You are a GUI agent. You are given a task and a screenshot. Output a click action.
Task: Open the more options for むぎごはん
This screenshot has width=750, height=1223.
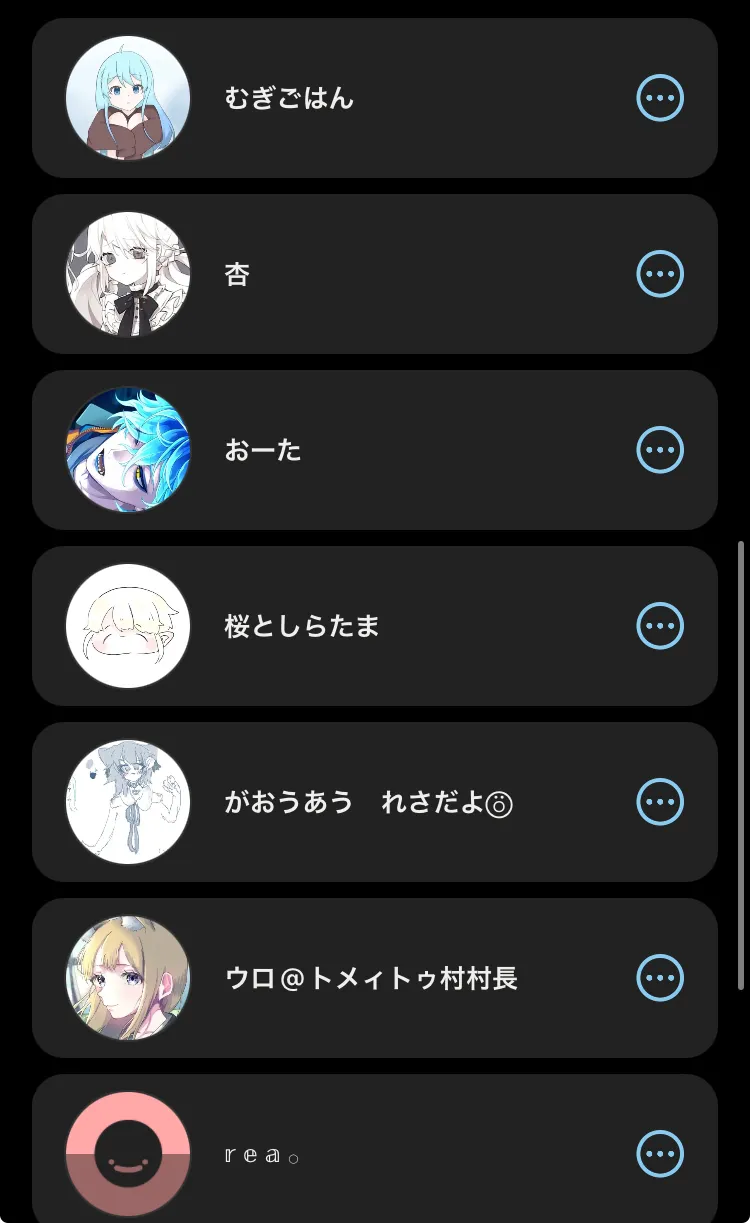tap(660, 98)
